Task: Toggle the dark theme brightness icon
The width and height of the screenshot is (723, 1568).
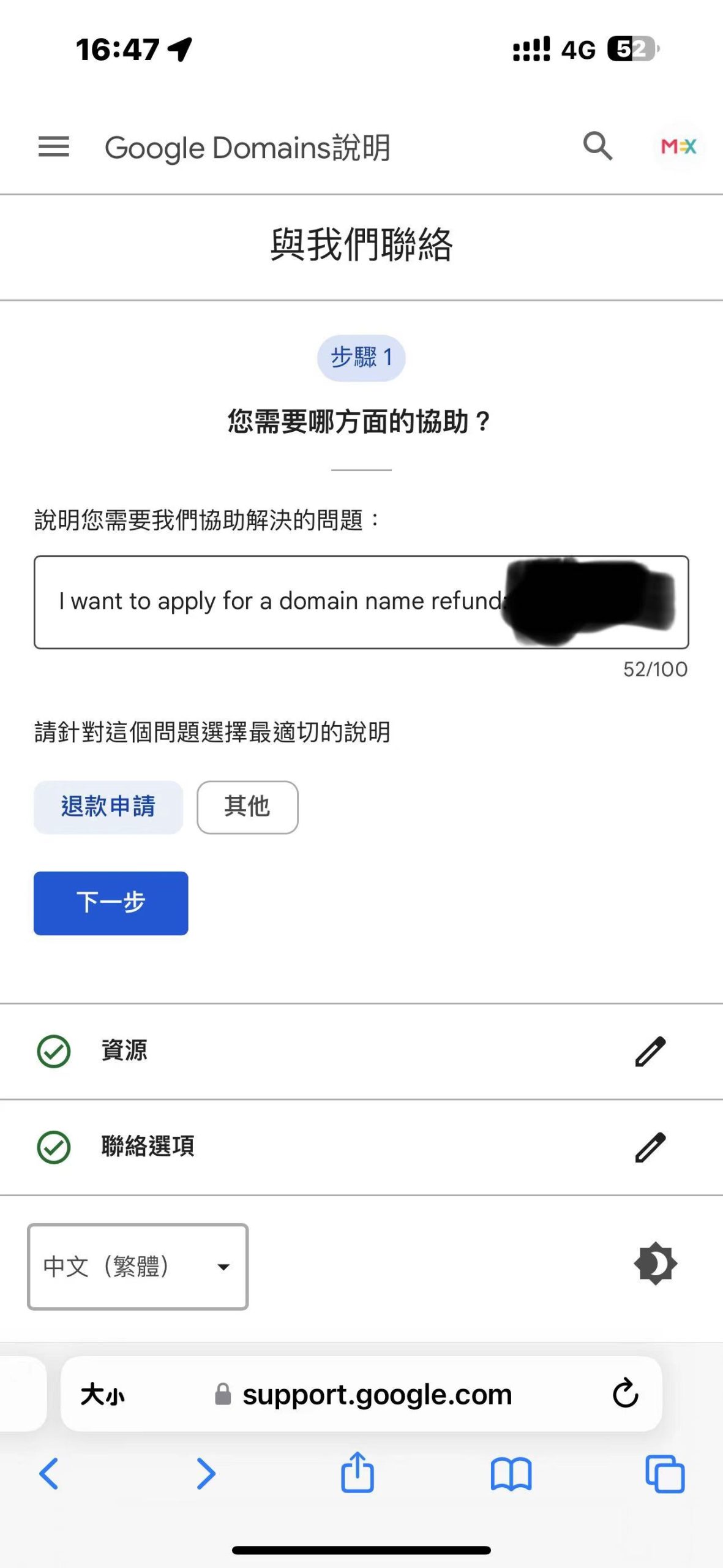Action: tap(655, 1263)
